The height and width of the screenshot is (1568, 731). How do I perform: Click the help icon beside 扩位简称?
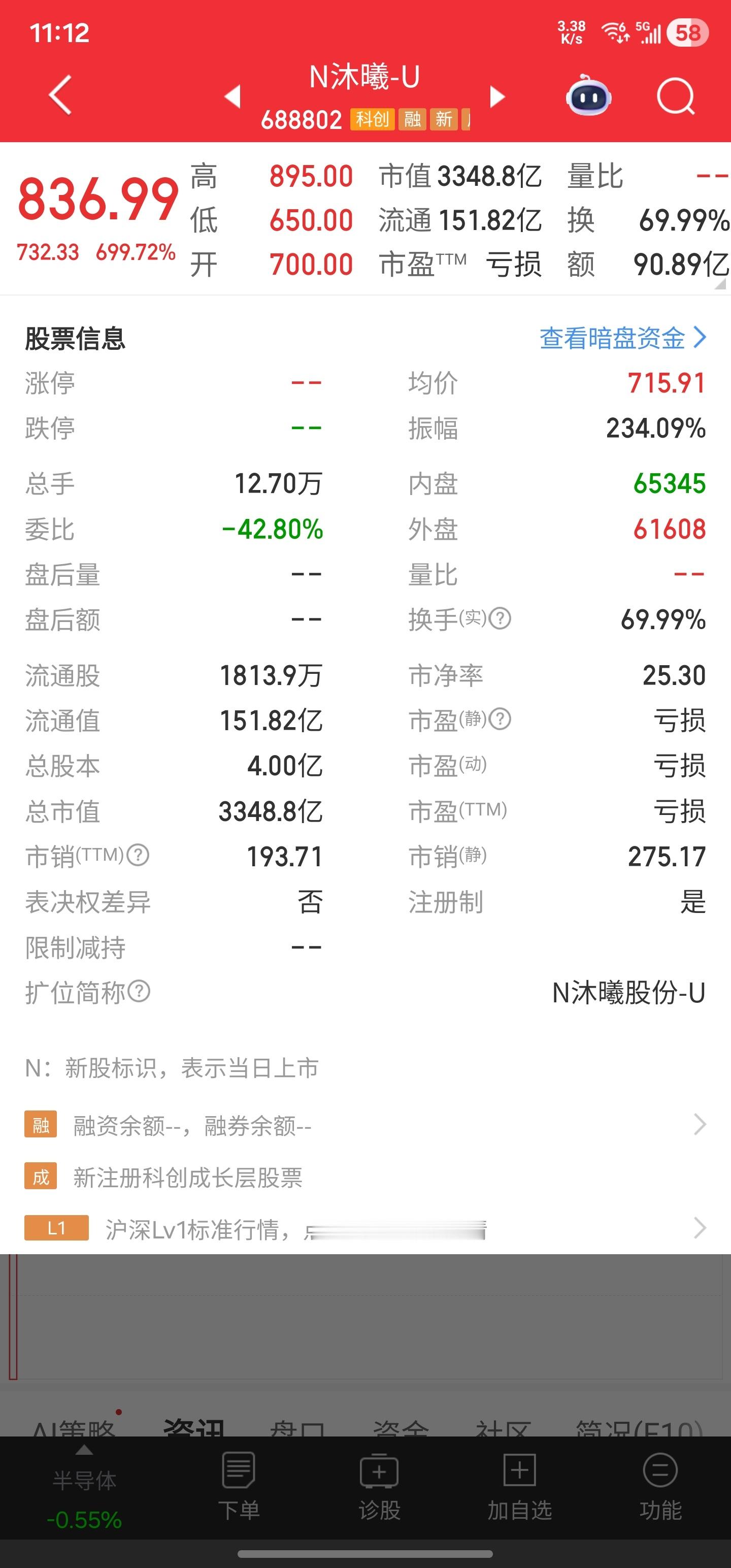click(x=139, y=993)
